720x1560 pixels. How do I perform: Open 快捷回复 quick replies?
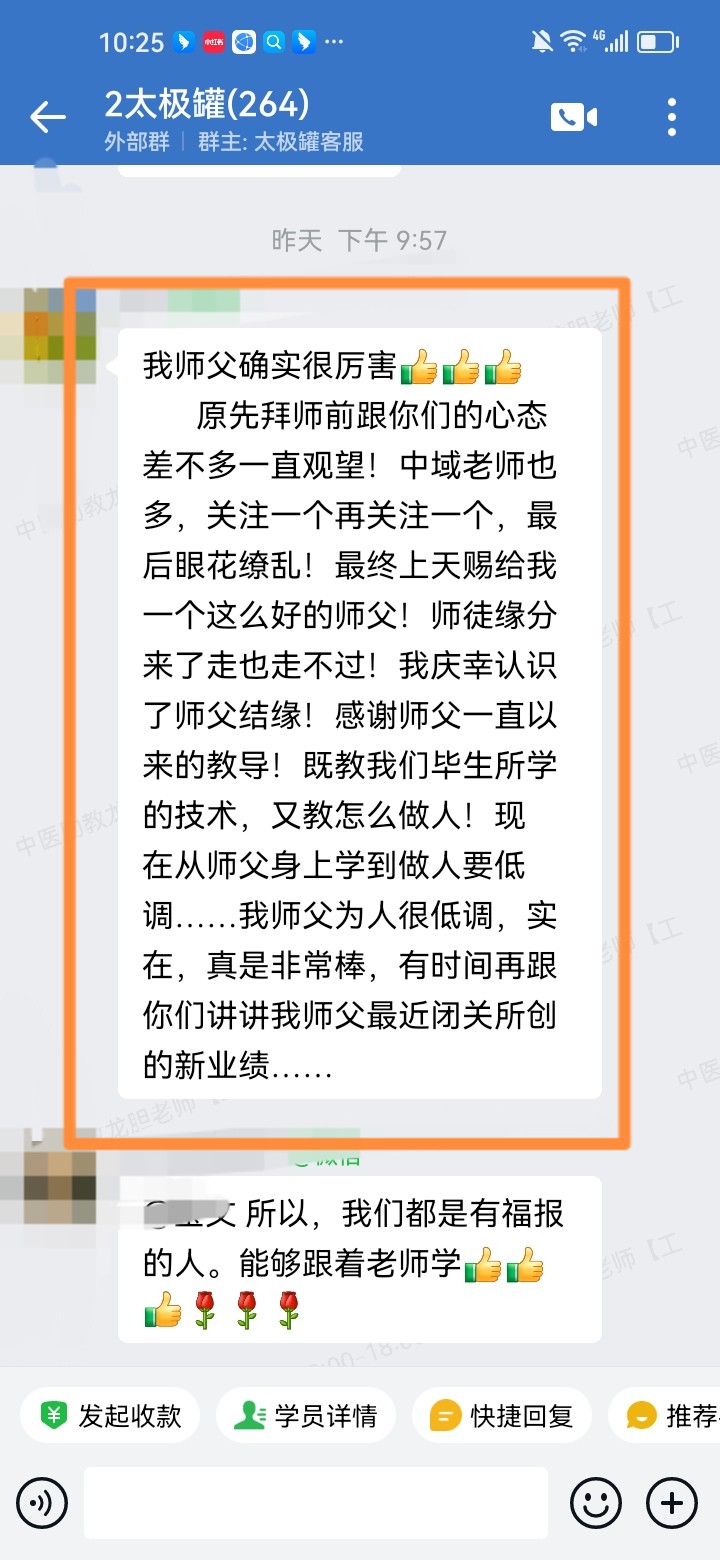[501, 1415]
